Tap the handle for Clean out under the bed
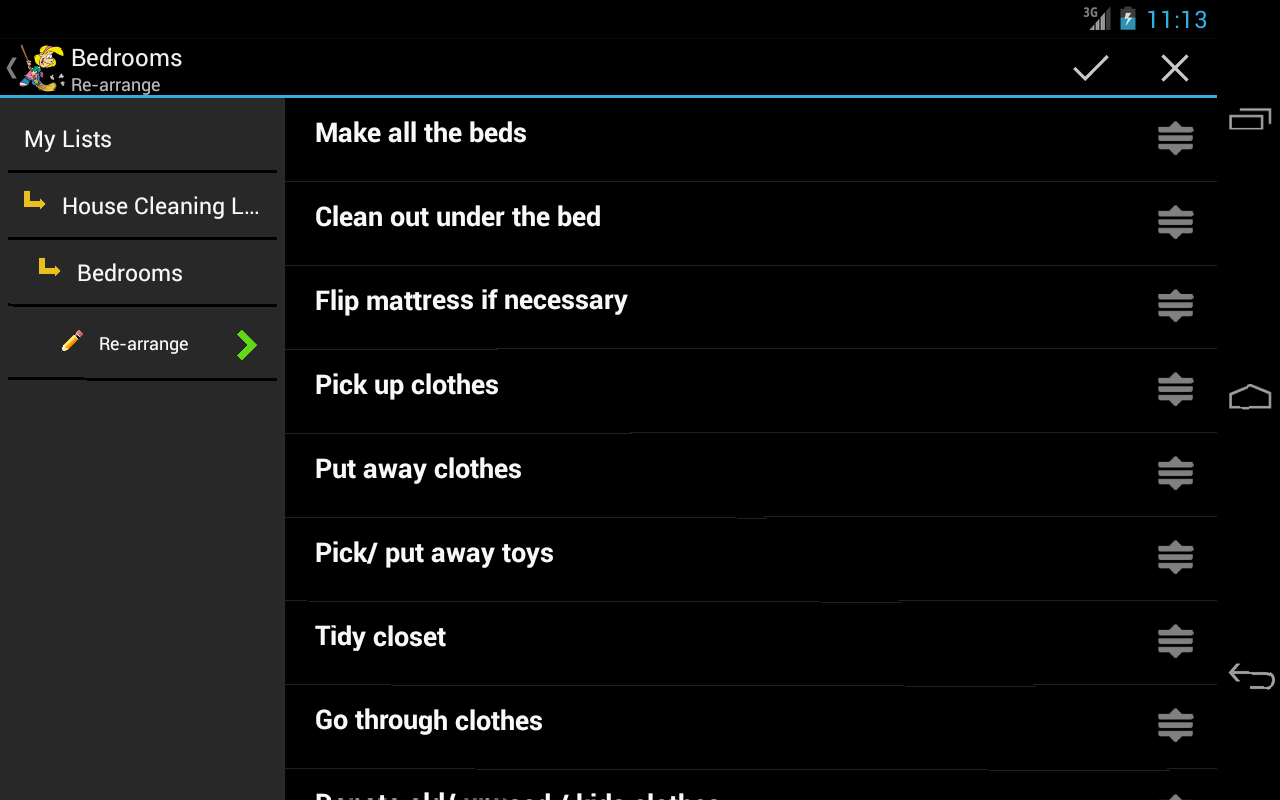The height and width of the screenshot is (800, 1280). pos(1175,222)
